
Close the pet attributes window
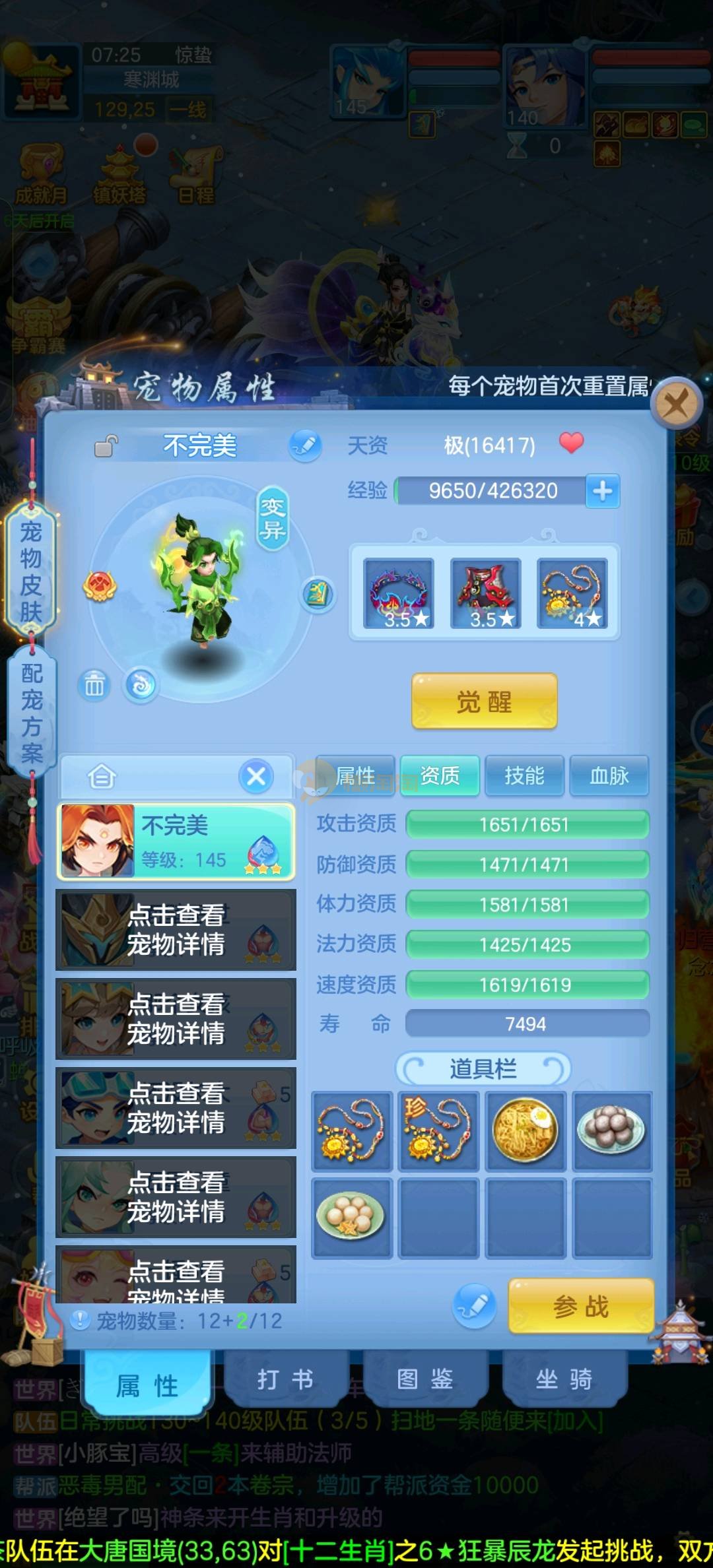click(x=676, y=403)
